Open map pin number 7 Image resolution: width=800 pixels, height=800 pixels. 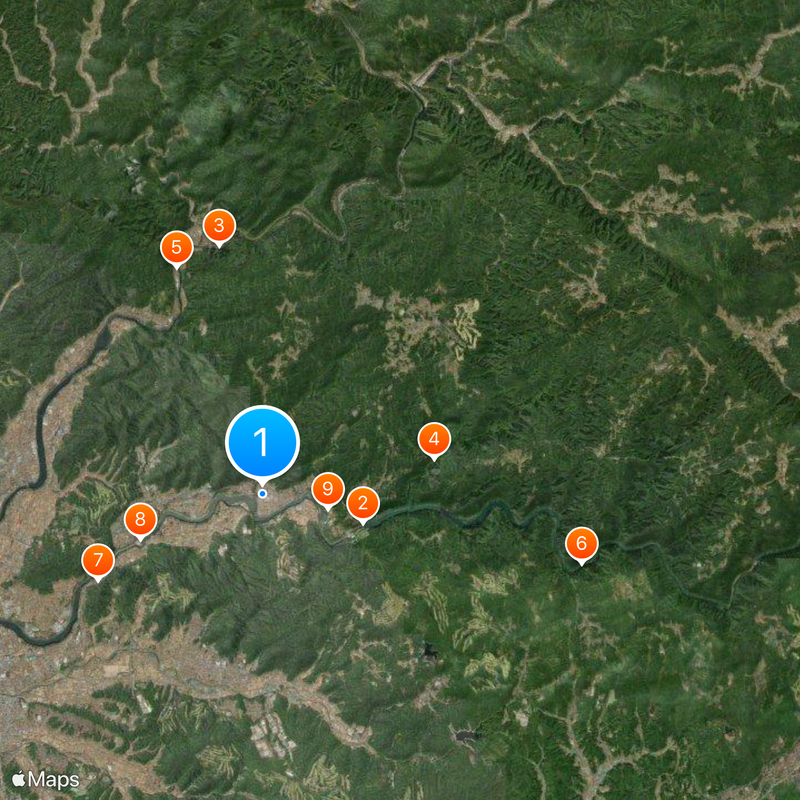(98, 561)
